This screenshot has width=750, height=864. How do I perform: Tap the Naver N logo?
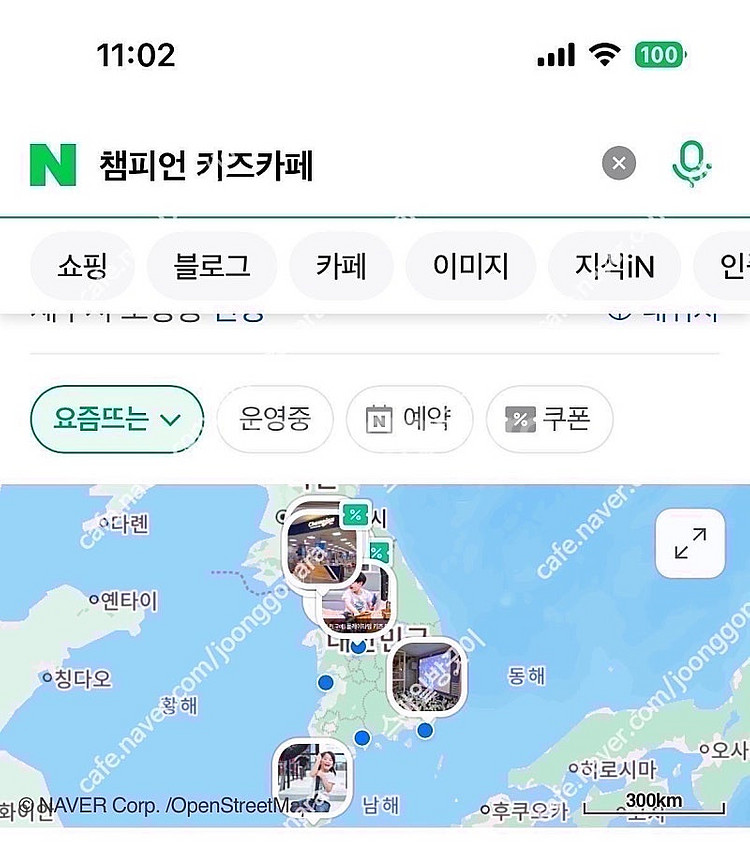[x=53, y=165]
